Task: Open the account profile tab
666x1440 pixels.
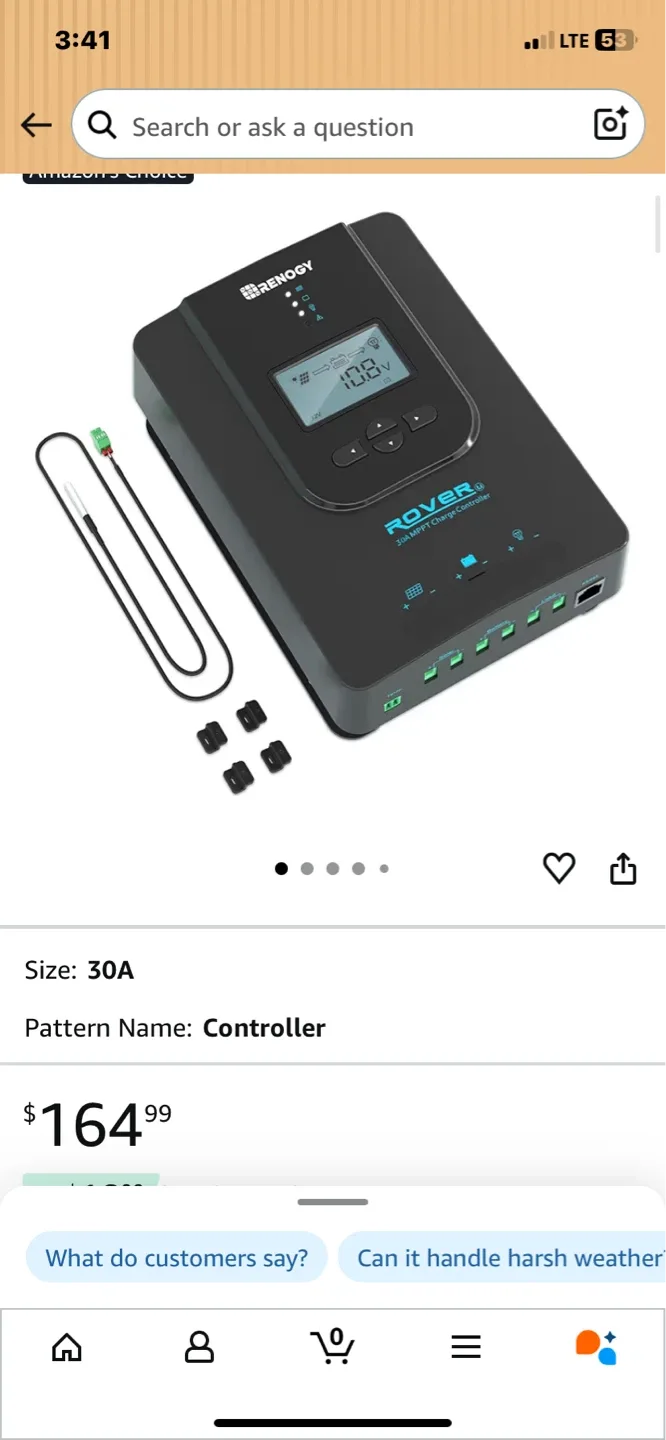Action: click(x=200, y=1347)
